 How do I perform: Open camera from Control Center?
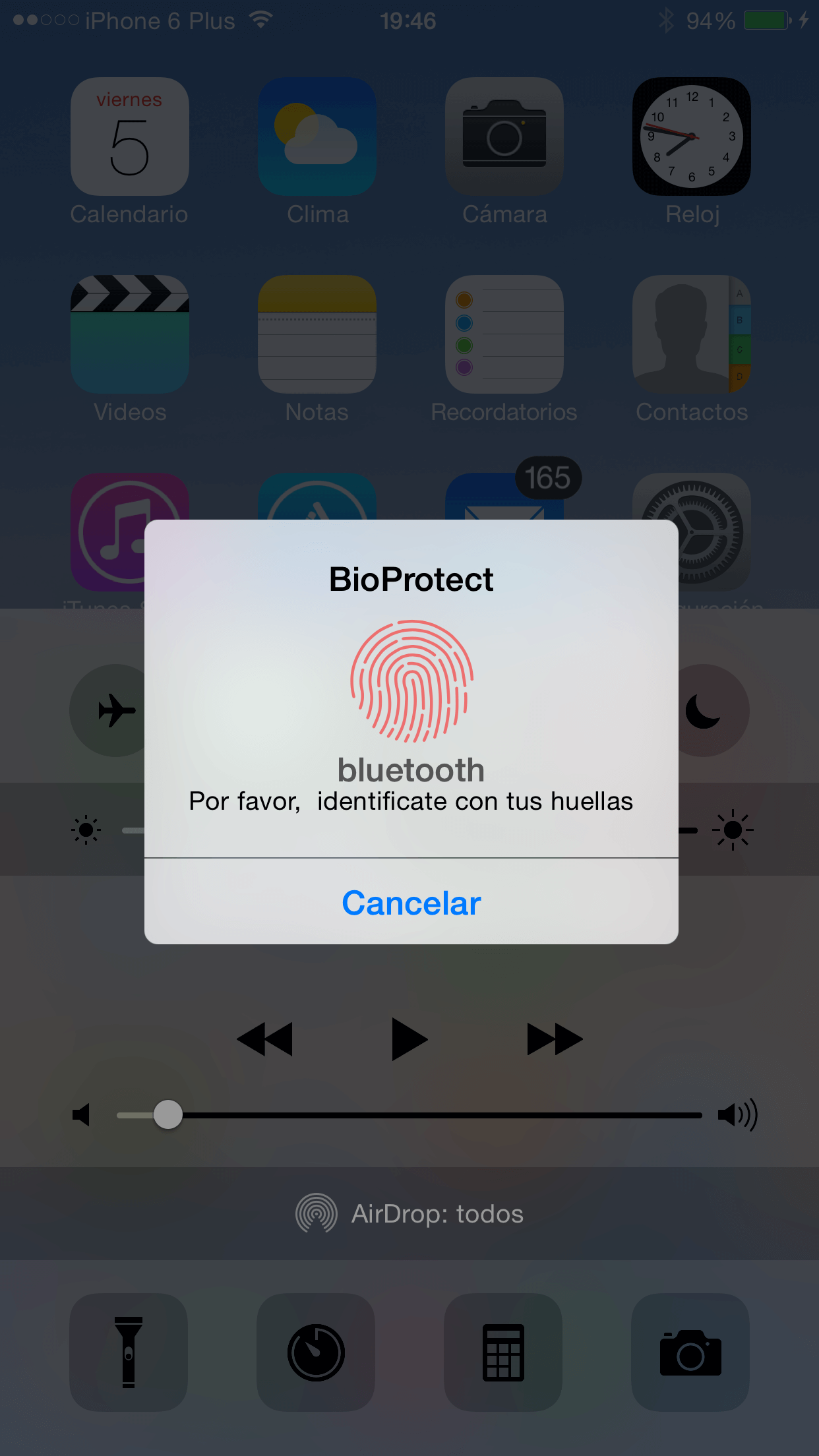690,1352
